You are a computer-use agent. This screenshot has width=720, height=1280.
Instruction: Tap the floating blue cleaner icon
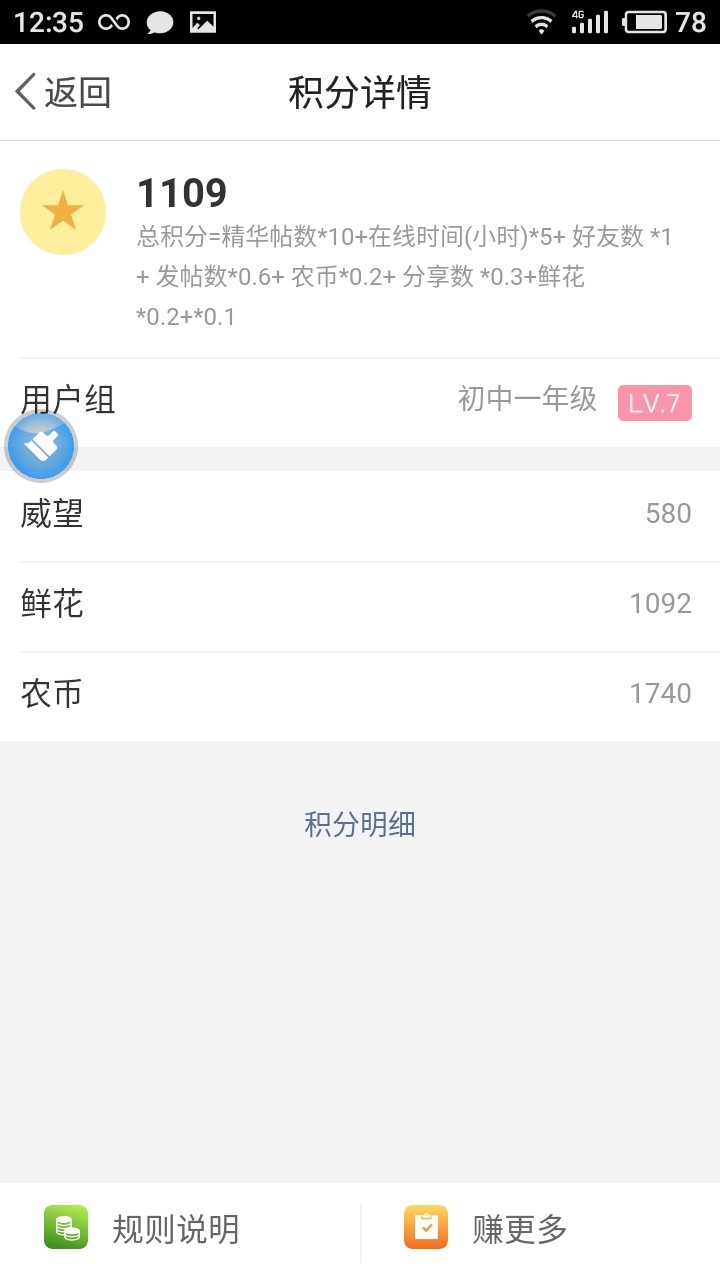point(41,447)
